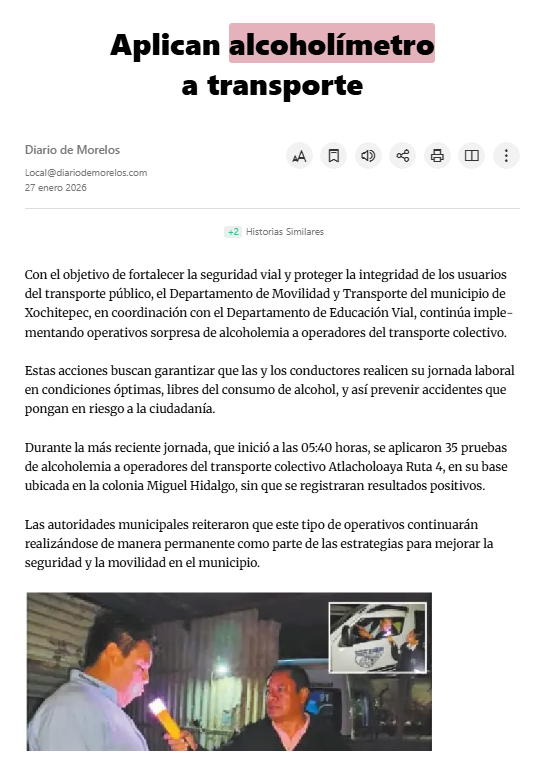Print the article
The image size is (544, 761).
coord(437,156)
